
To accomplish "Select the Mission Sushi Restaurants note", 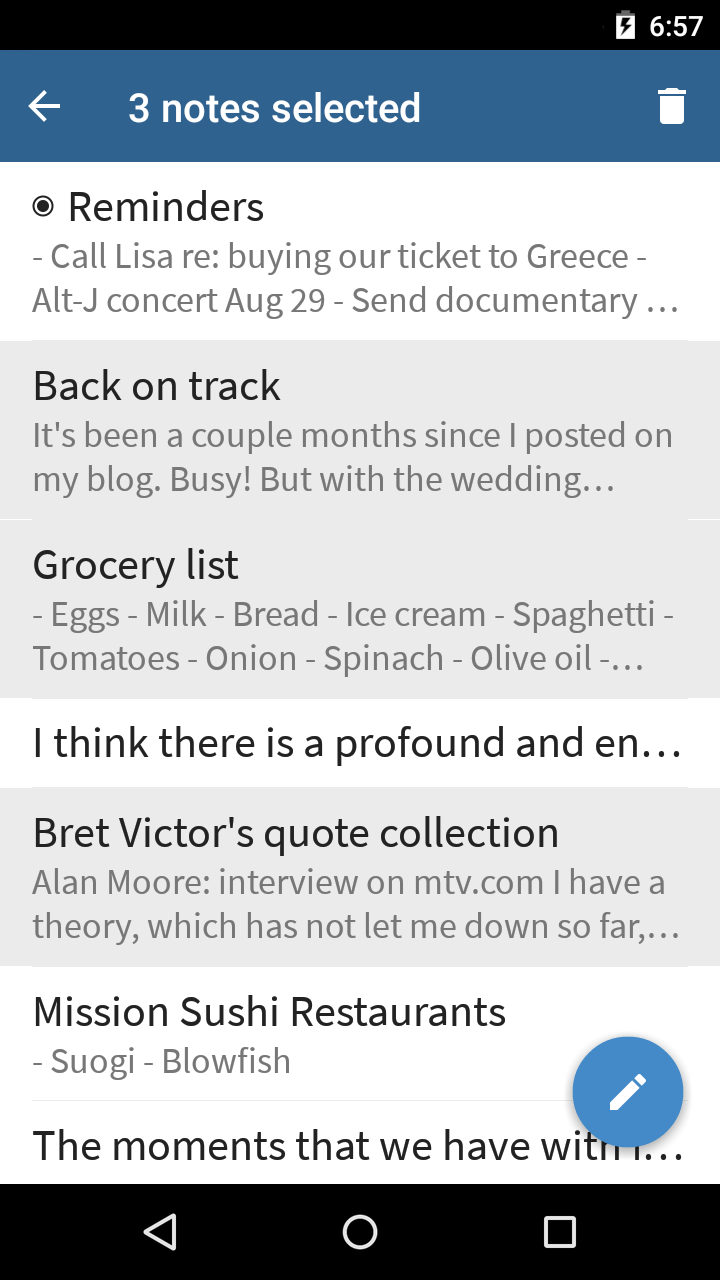I will point(300,1034).
